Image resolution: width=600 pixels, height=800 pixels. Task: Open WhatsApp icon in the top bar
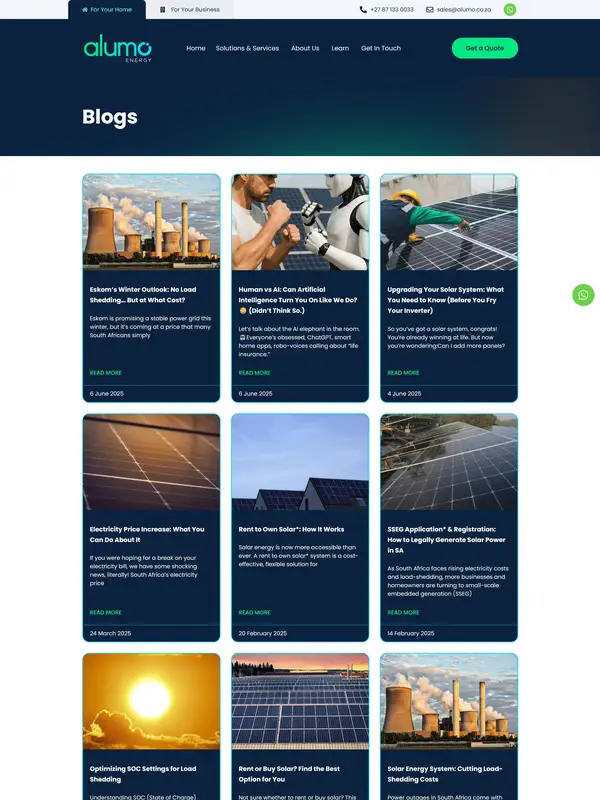pyautogui.click(x=510, y=9)
